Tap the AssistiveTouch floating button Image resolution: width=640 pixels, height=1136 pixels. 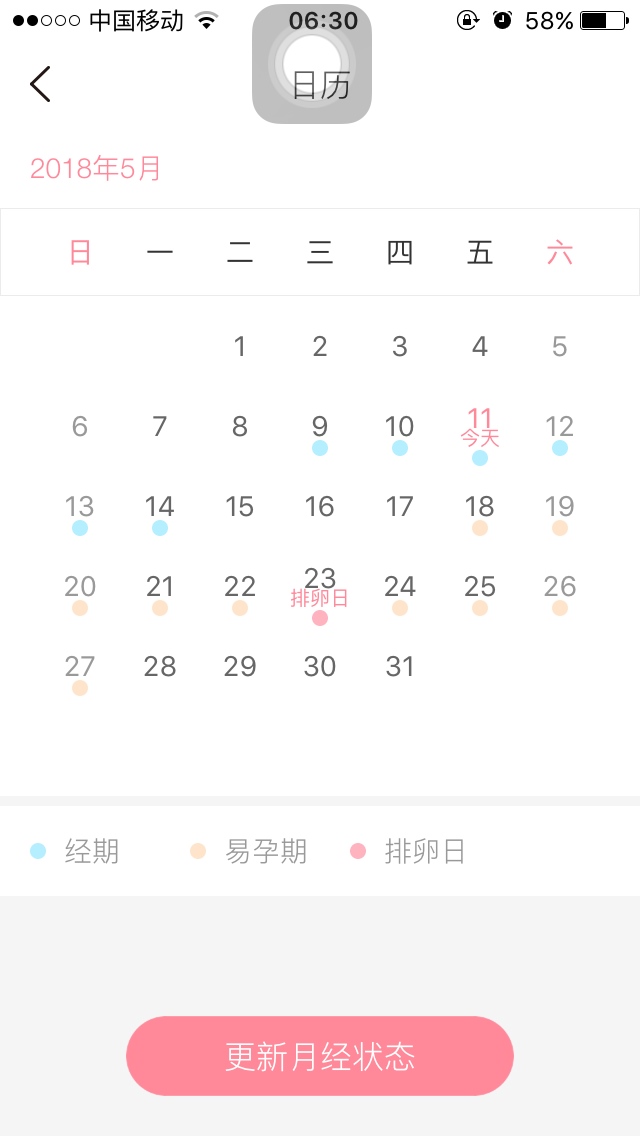312,64
